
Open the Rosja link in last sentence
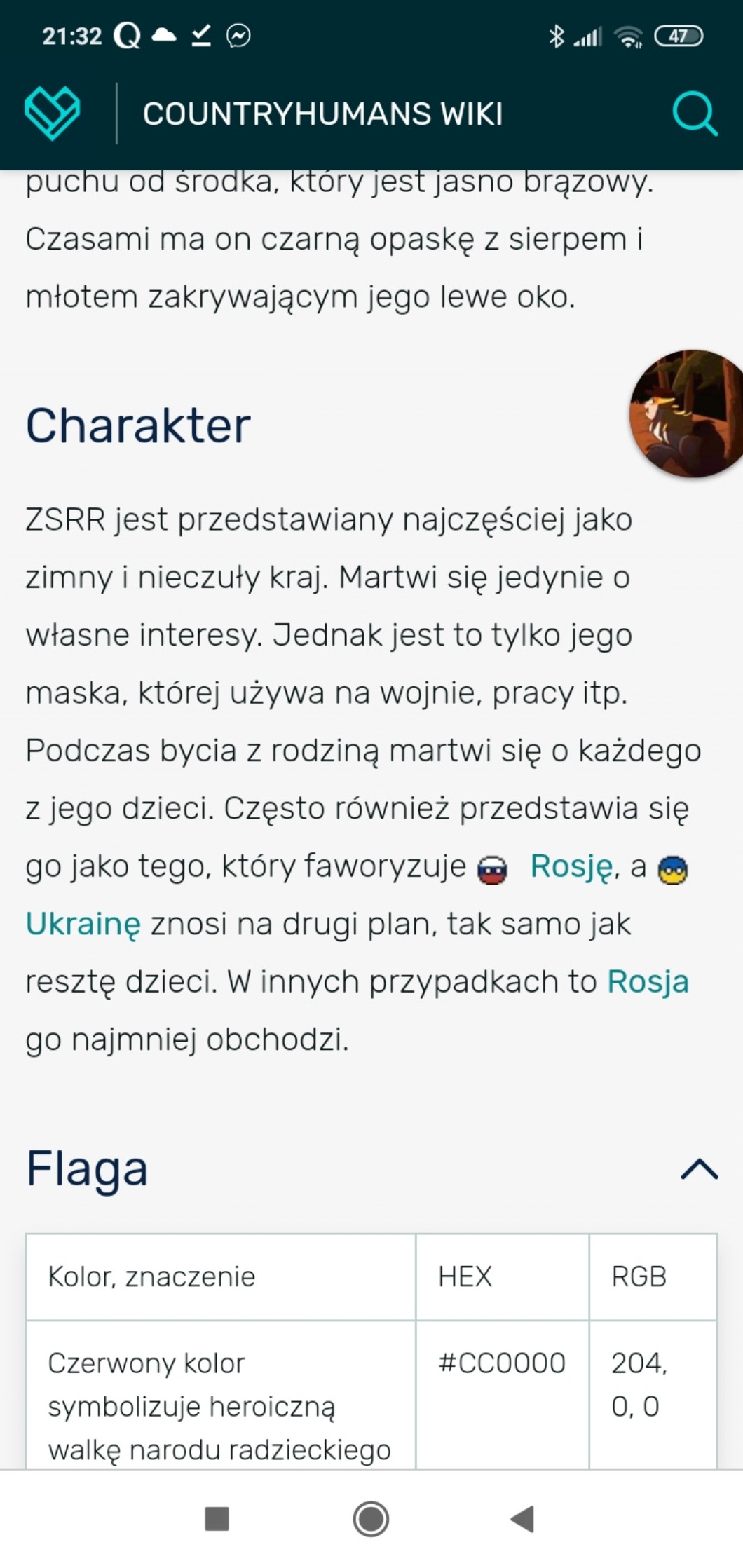(x=648, y=981)
